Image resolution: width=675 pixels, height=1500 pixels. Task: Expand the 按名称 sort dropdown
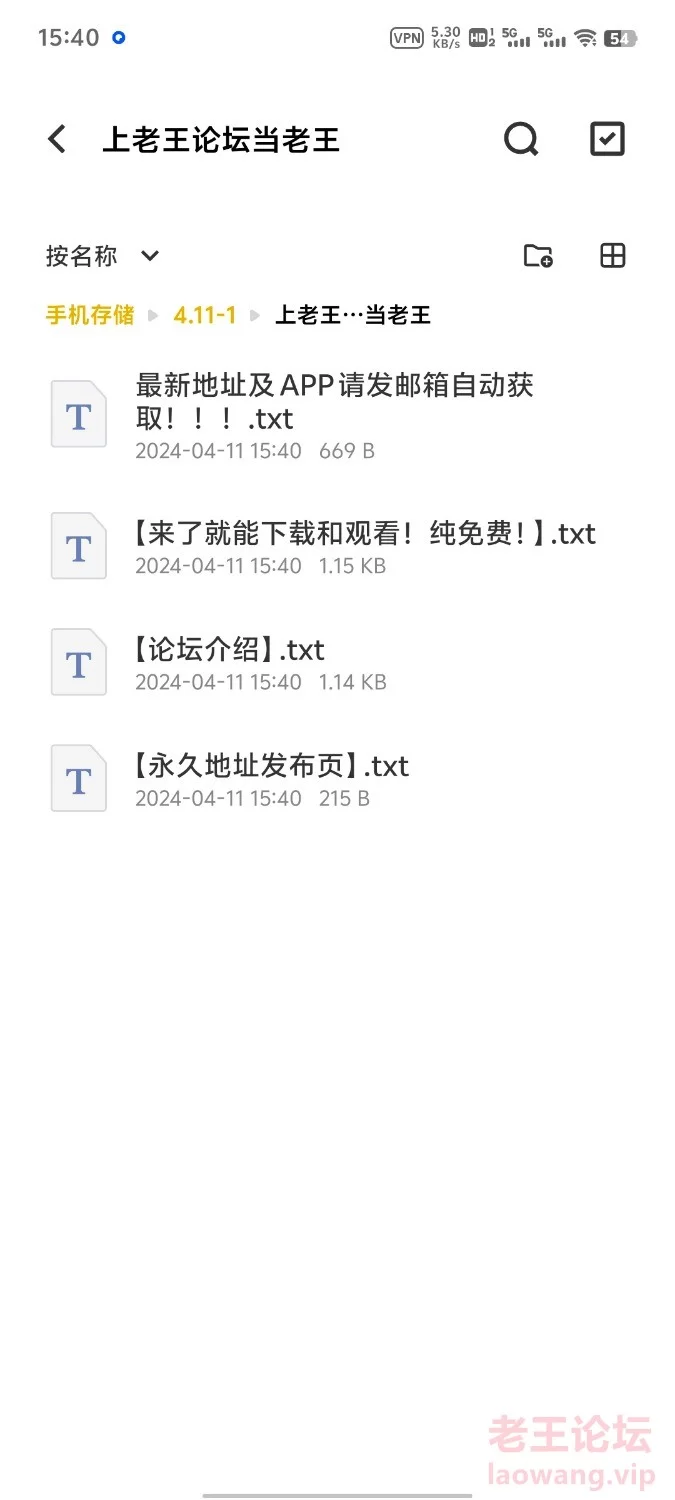pyautogui.click(x=103, y=256)
